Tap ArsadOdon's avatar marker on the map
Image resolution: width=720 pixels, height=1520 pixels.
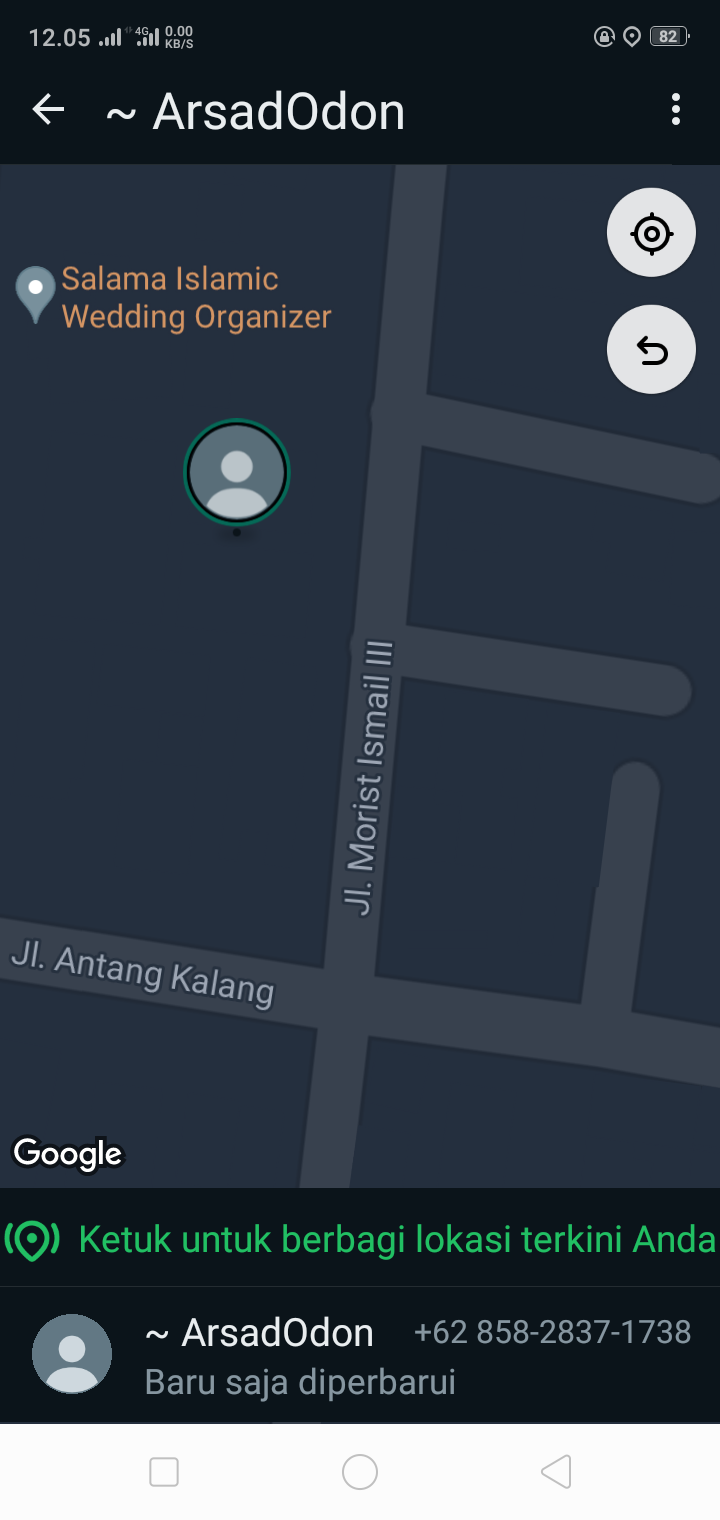coord(237,473)
